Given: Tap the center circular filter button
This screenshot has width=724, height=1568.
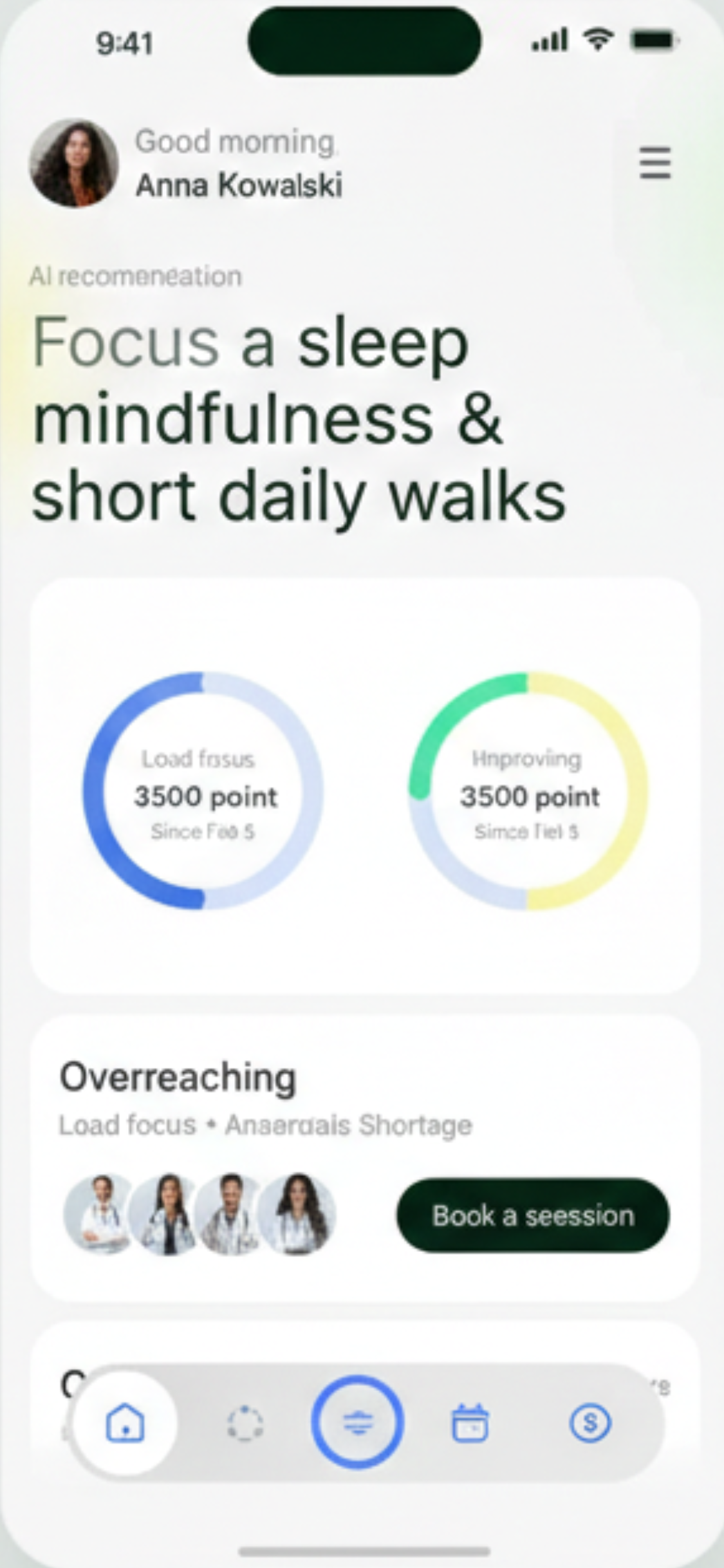Looking at the screenshot, I should (x=358, y=1423).
